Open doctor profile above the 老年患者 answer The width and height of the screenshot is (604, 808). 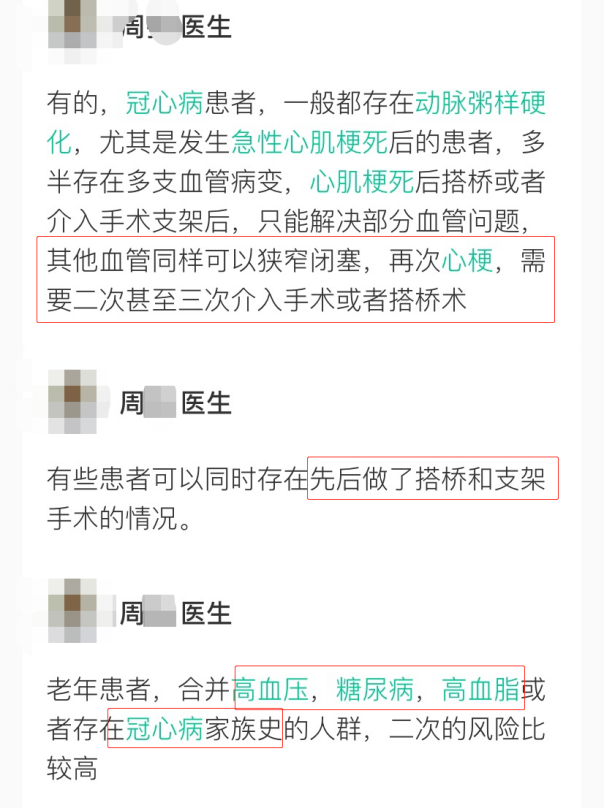coord(175,613)
